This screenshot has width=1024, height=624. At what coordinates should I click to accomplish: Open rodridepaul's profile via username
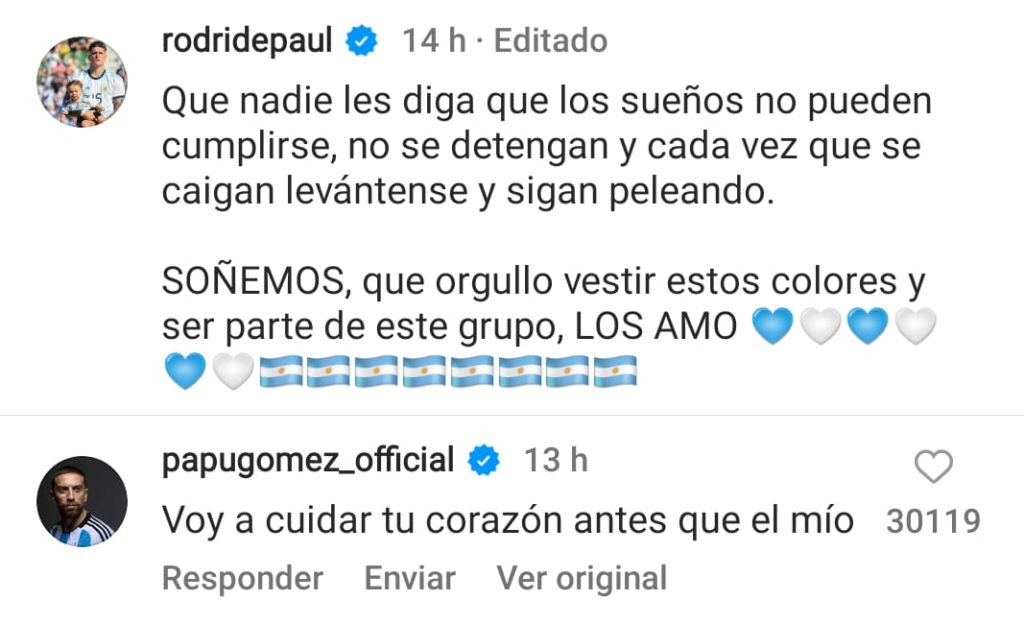point(246,40)
